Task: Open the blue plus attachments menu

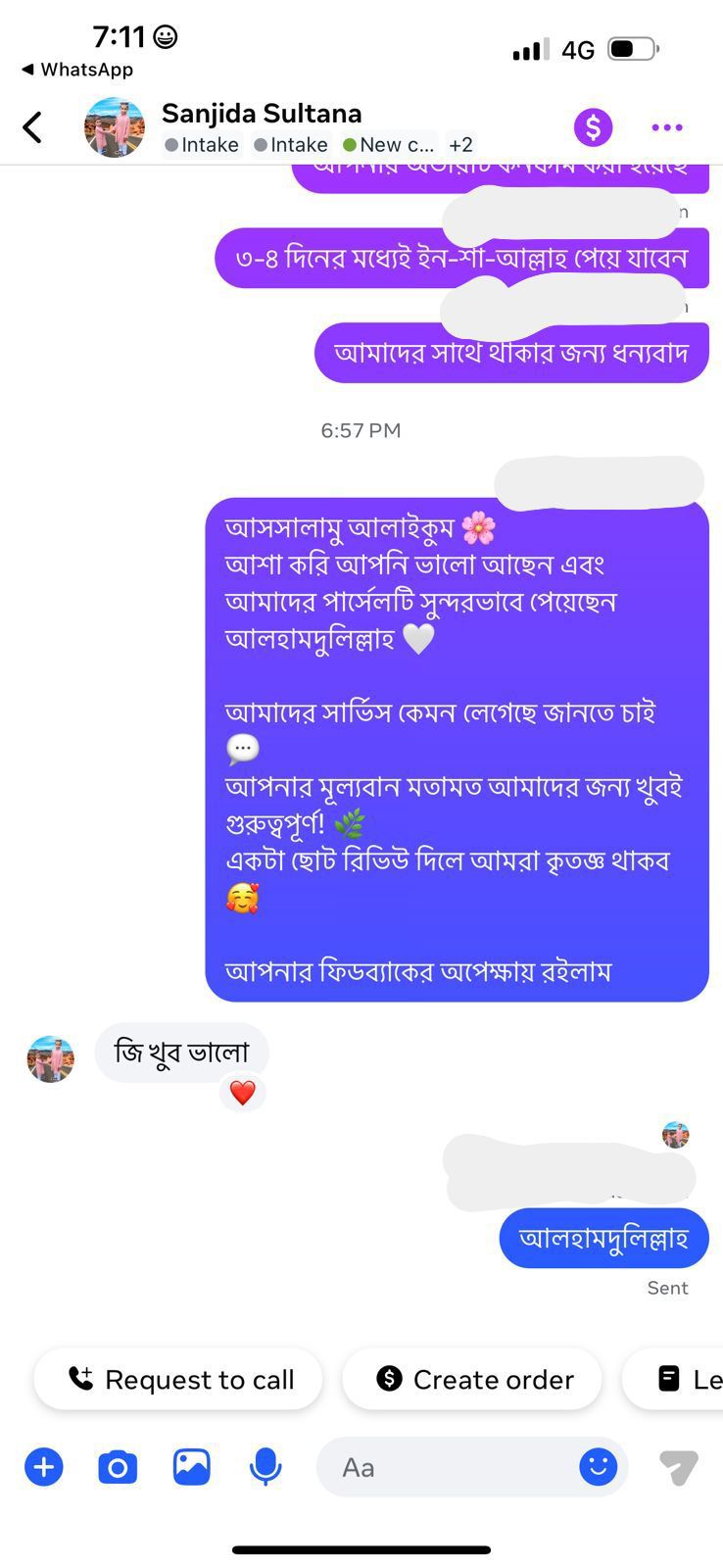Action: 43,1467
